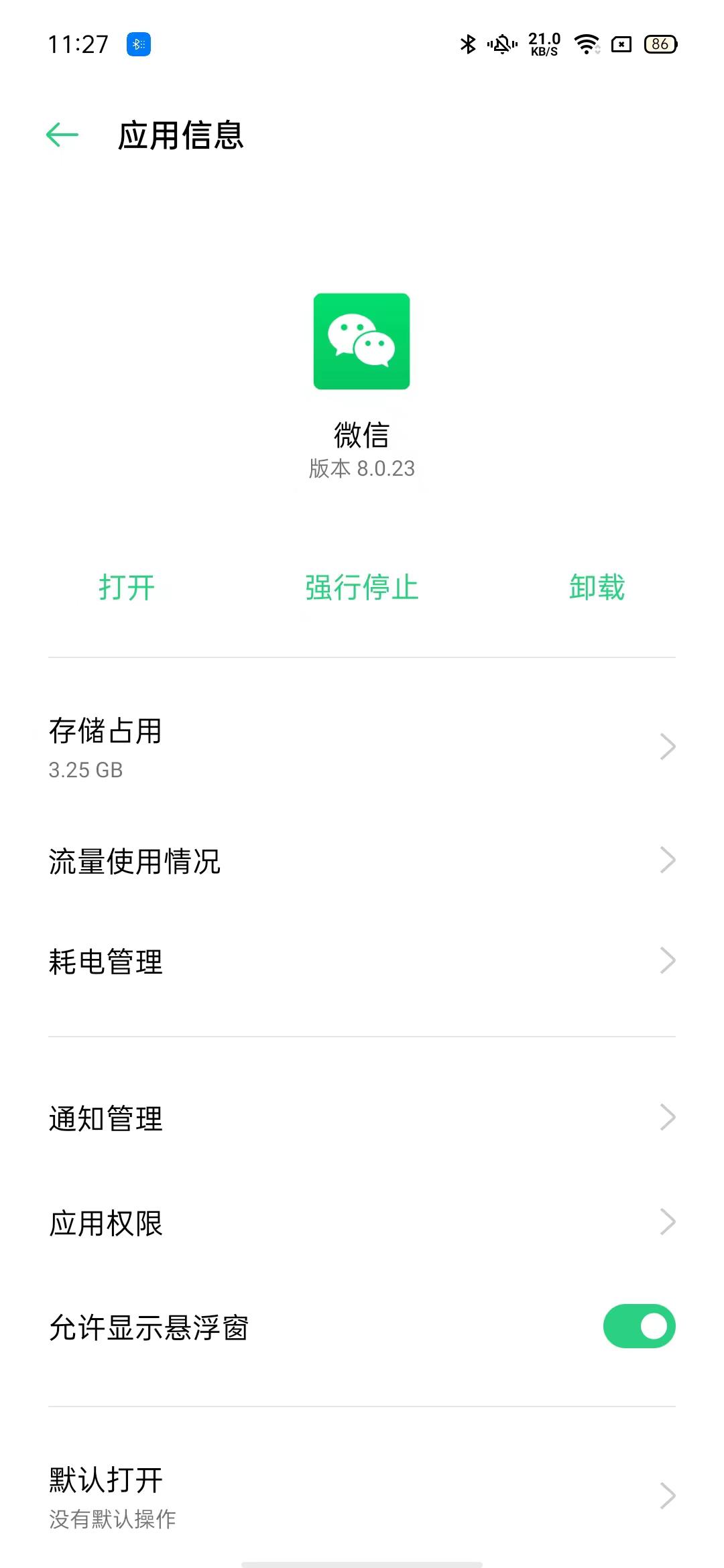The width and height of the screenshot is (724, 1568).
Task: Open 存储占用 storage details
Action: click(x=362, y=747)
